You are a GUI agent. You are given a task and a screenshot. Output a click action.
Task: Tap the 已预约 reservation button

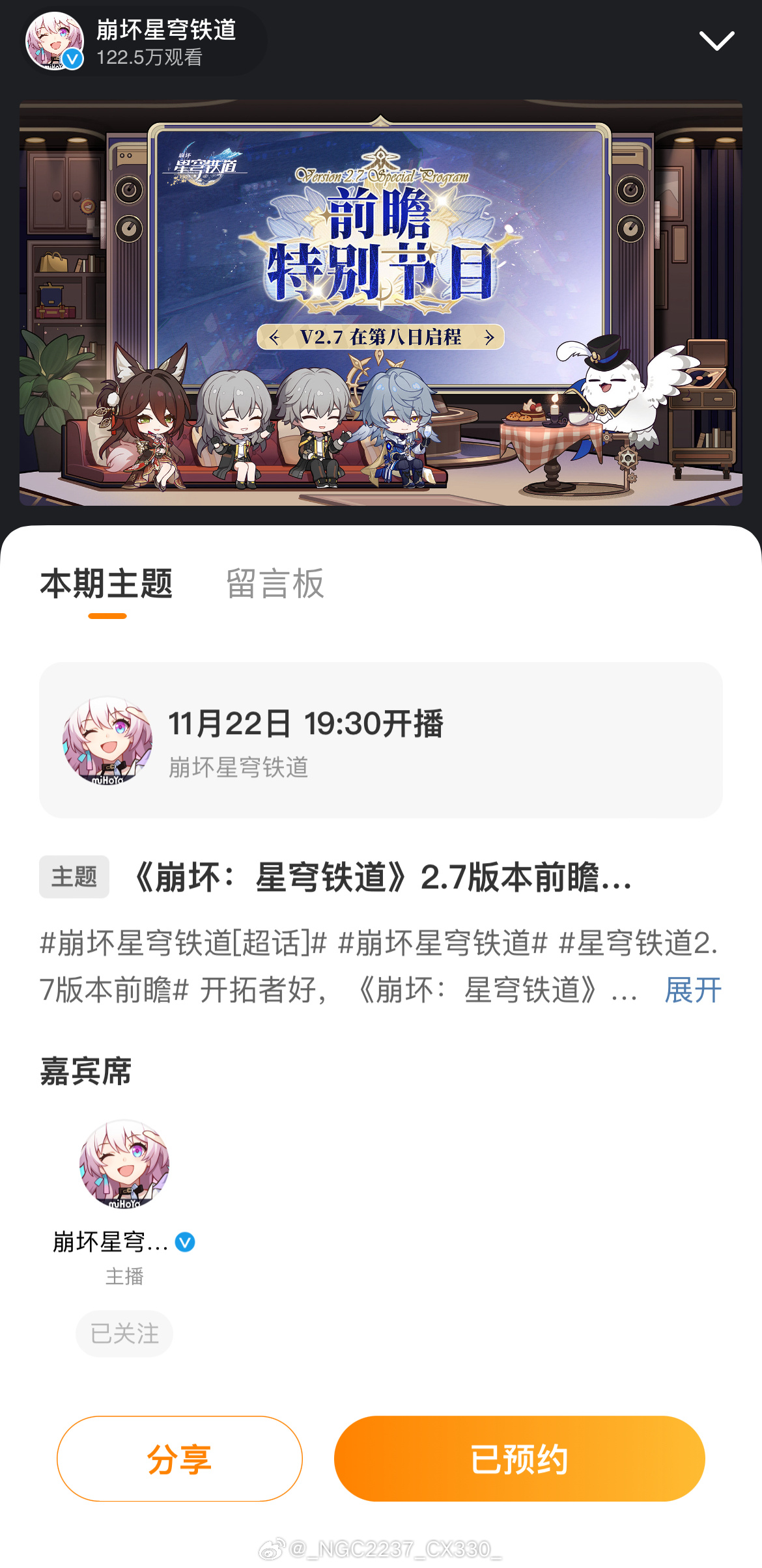(520, 1459)
